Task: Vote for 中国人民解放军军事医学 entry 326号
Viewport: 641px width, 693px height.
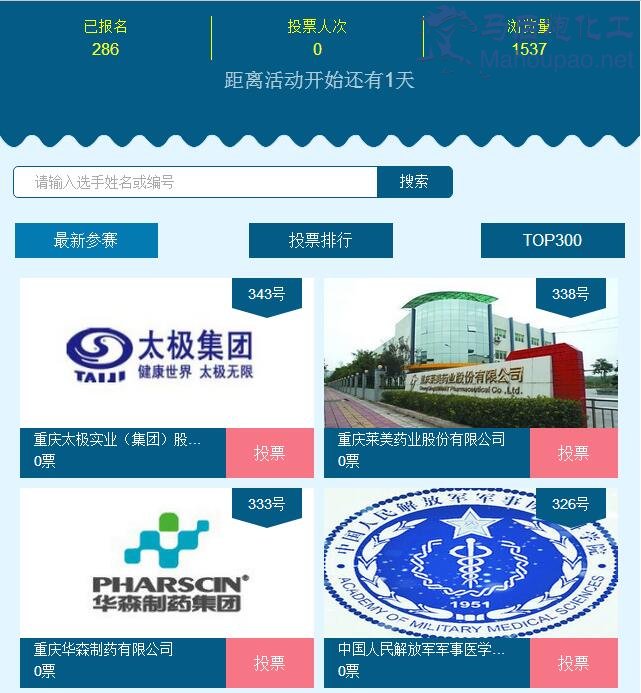Action: point(573,663)
